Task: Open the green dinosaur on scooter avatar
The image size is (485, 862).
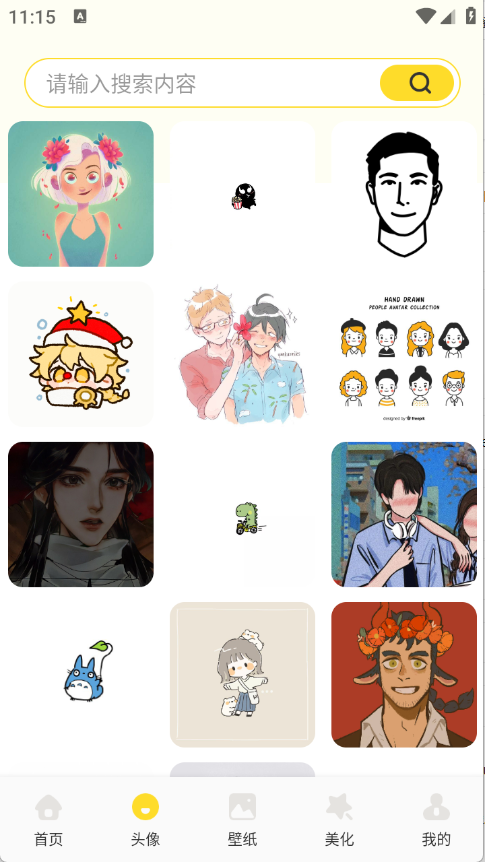Action: point(242,515)
